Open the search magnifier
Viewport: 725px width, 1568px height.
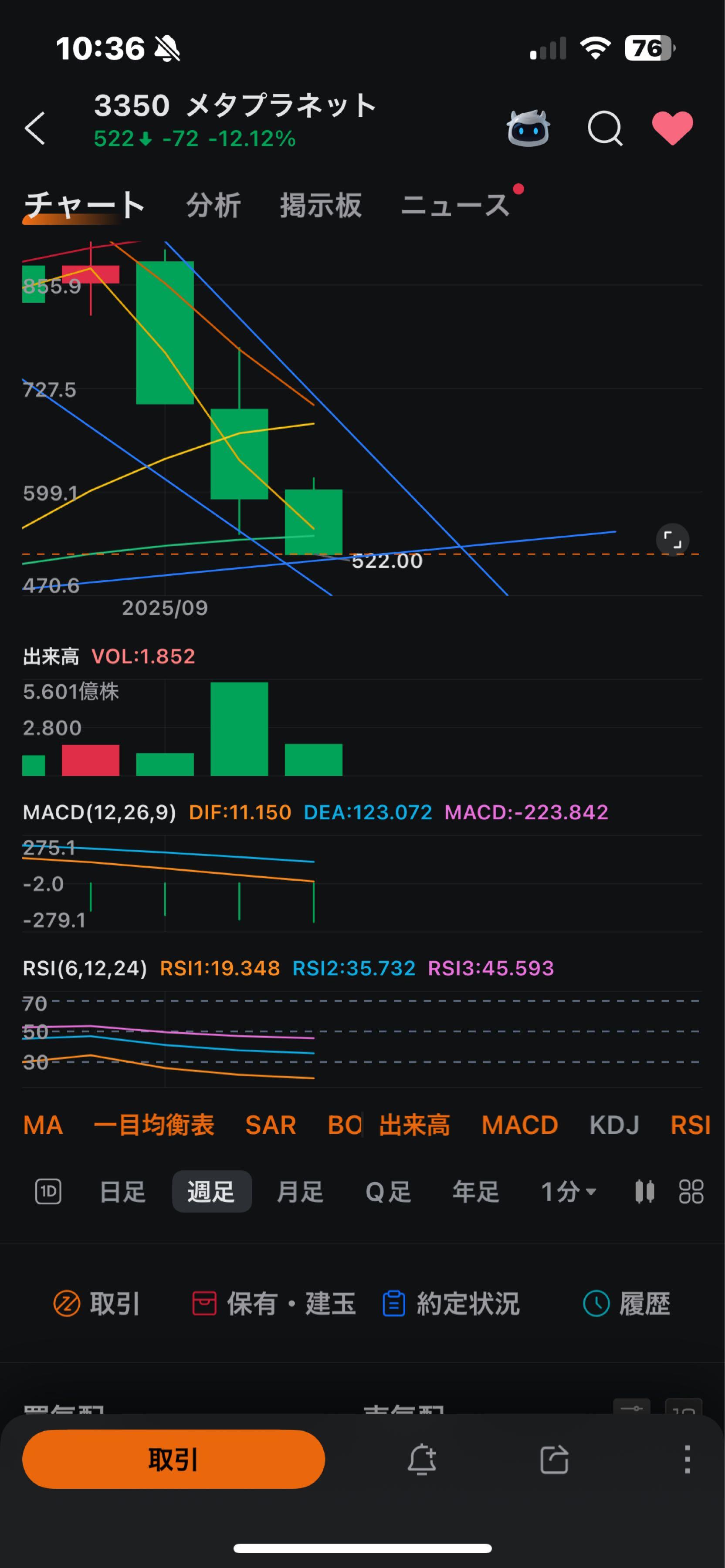click(604, 128)
